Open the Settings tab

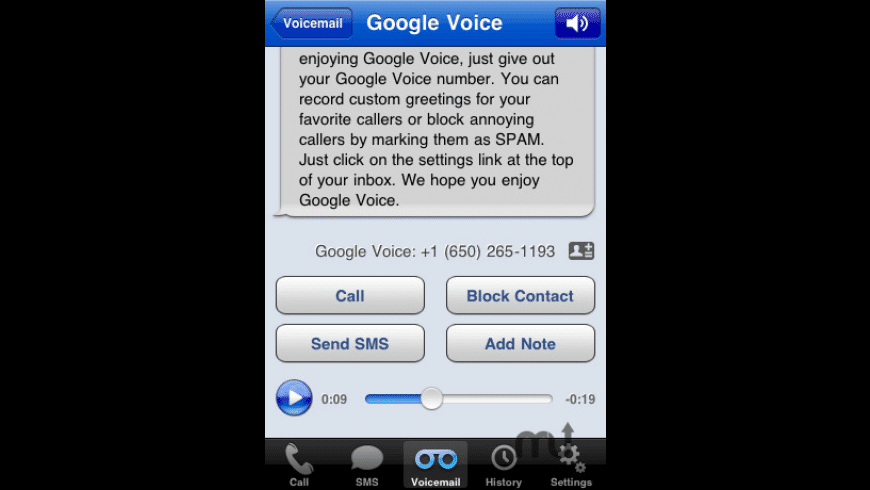(x=571, y=465)
